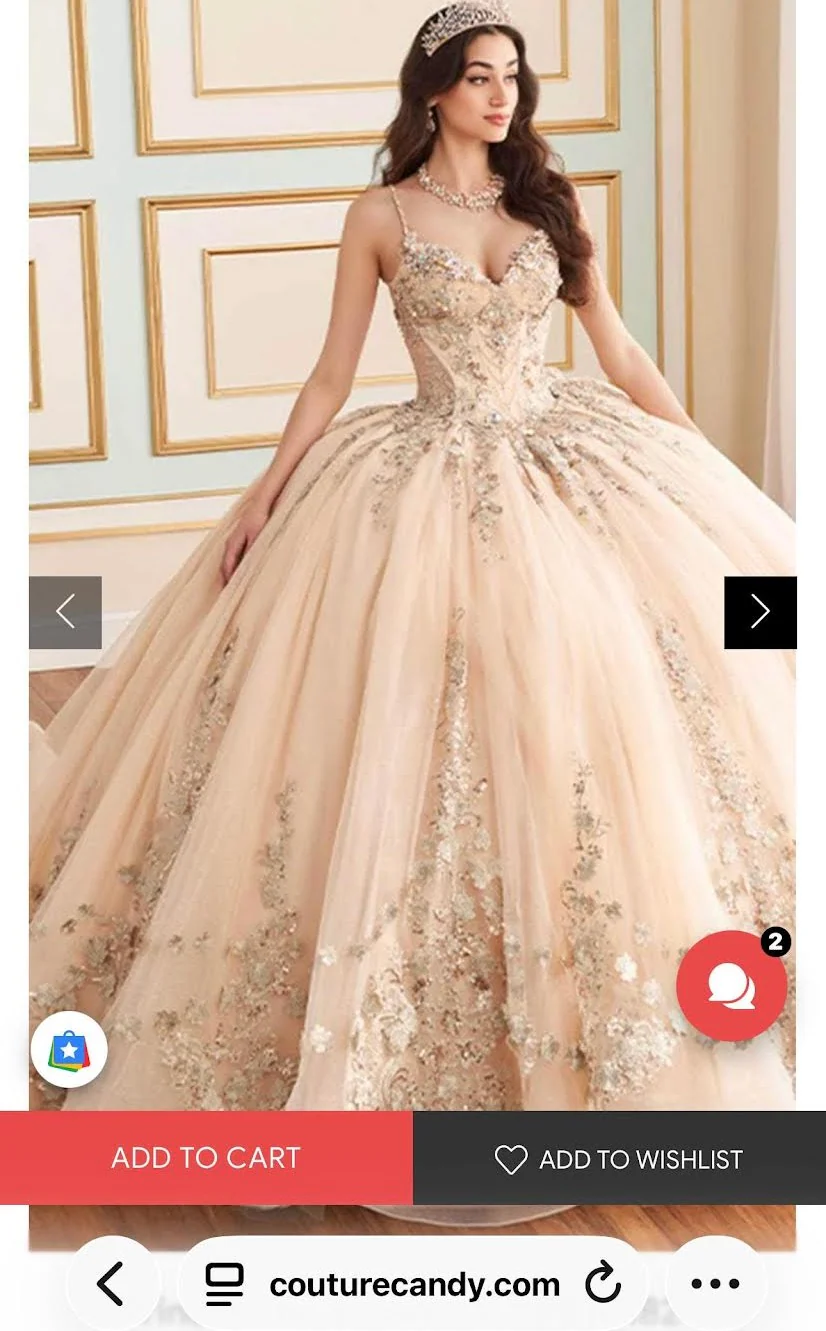Open the page tools icon in address bar

225,1284
